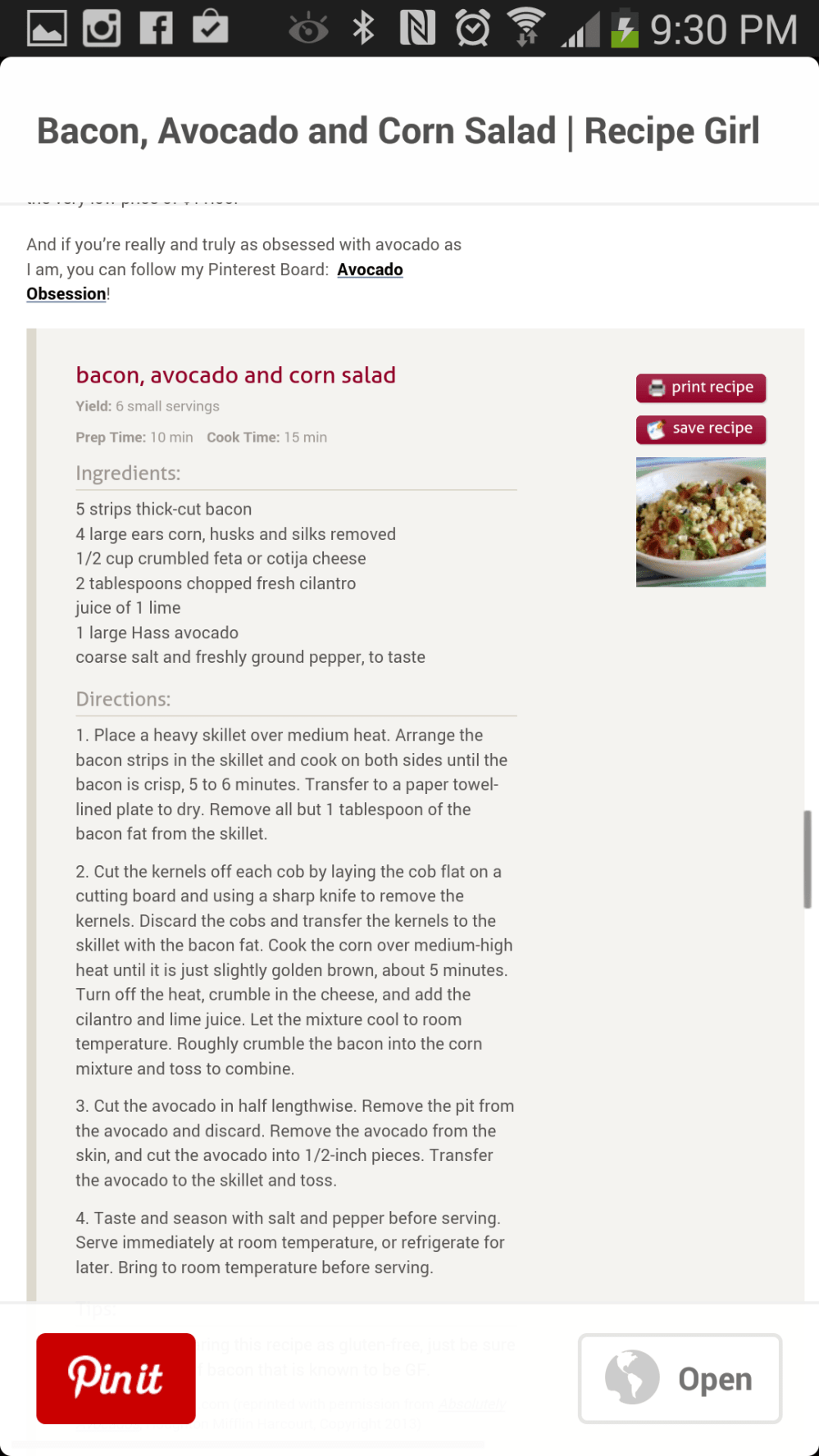Open the recipe page in browser
The image size is (819, 1456).
click(x=680, y=1378)
